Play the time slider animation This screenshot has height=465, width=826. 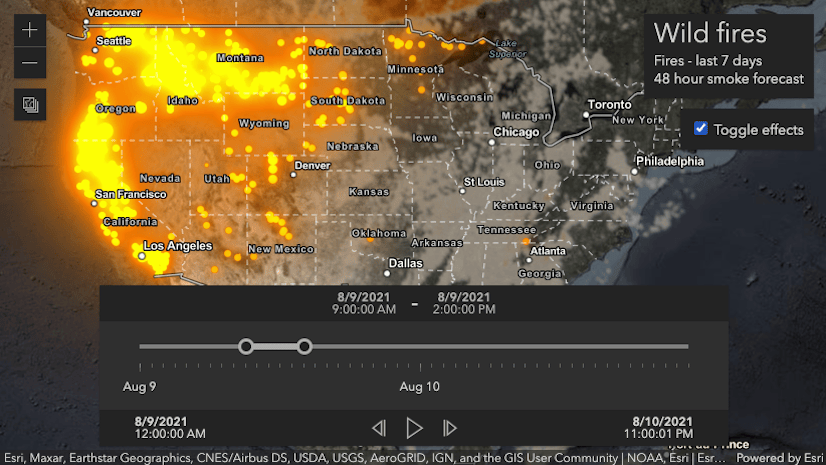click(x=414, y=428)
